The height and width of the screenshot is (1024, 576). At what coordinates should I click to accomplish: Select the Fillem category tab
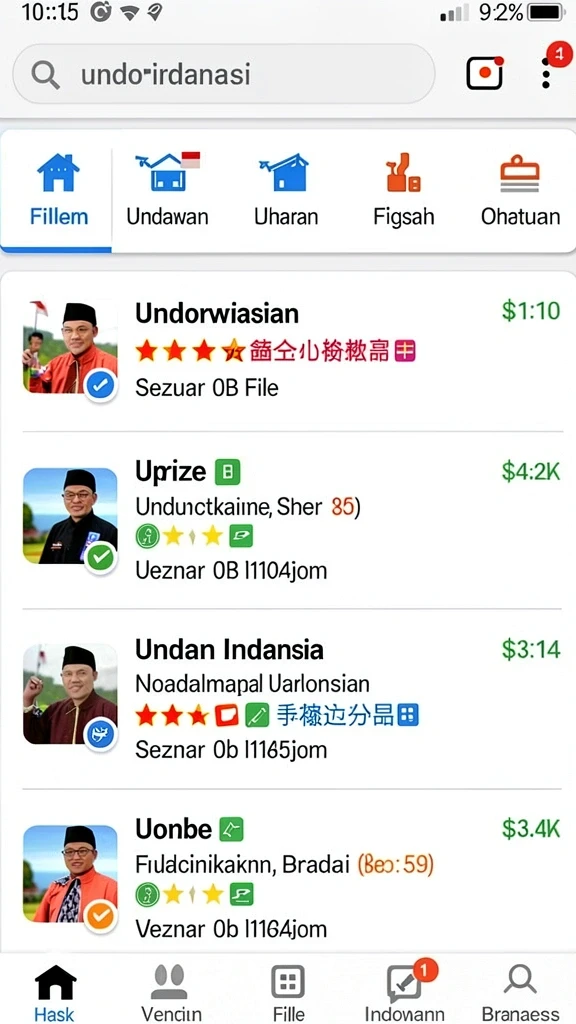pyautogui.click(x=57, y=190)
